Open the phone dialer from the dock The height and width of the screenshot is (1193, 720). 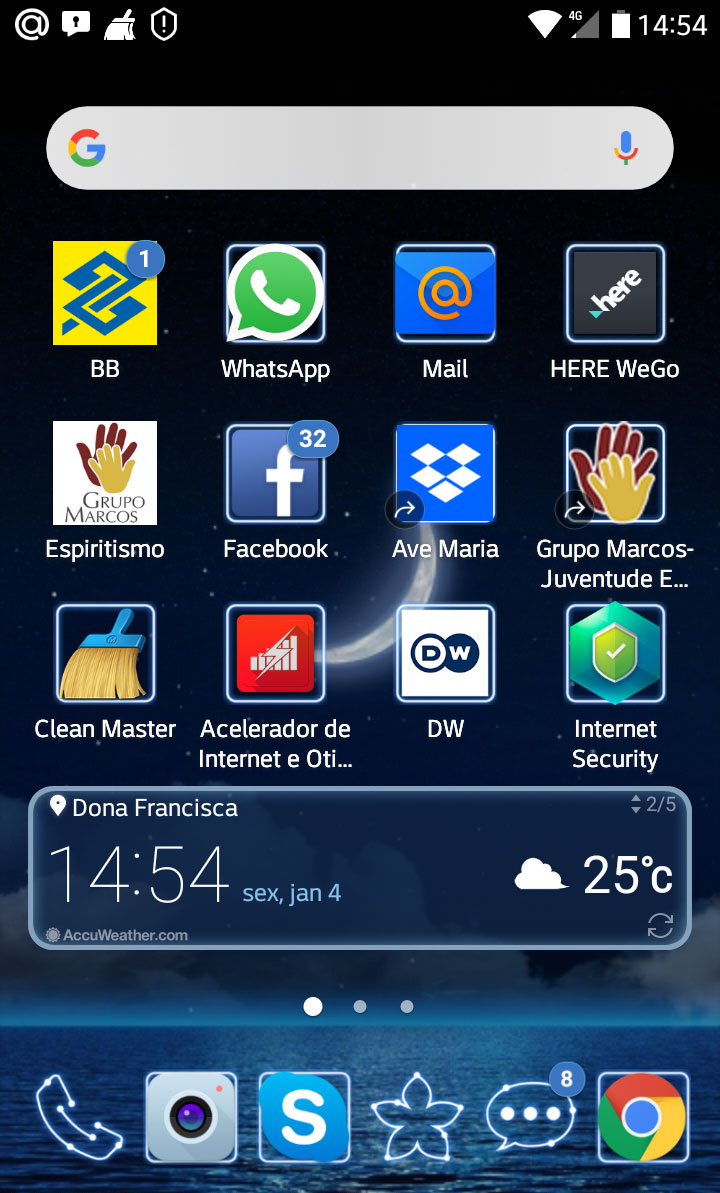[78, 1117]
